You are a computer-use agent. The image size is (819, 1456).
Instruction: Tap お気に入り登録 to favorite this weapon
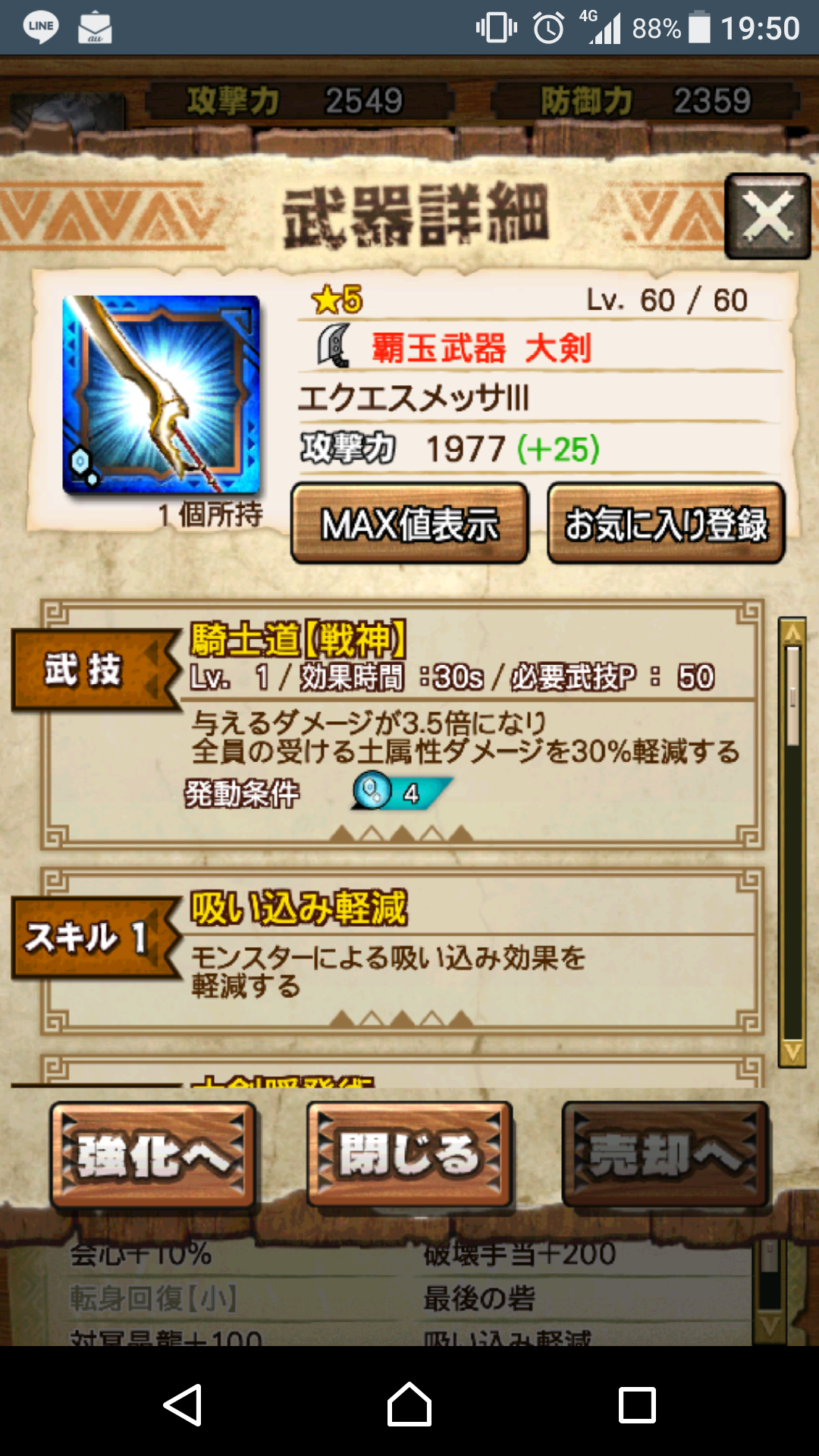[666, 523]
